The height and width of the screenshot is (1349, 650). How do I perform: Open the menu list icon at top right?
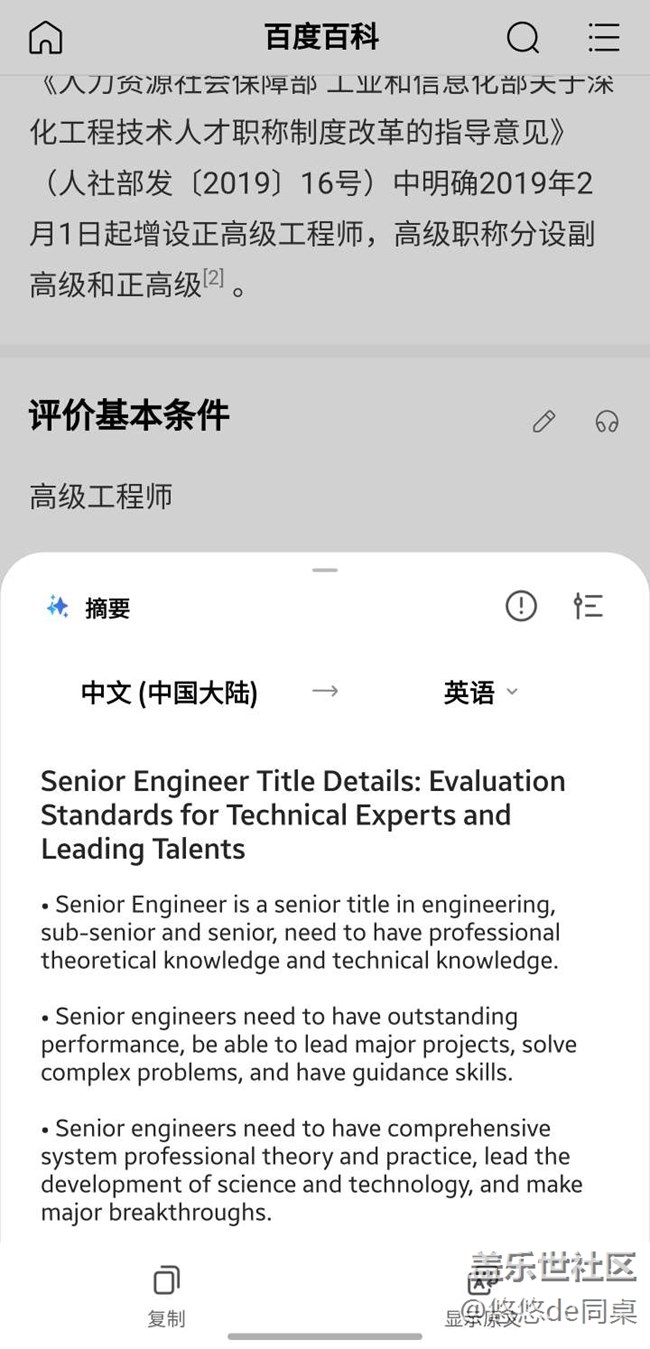click(x=603, y=38)
